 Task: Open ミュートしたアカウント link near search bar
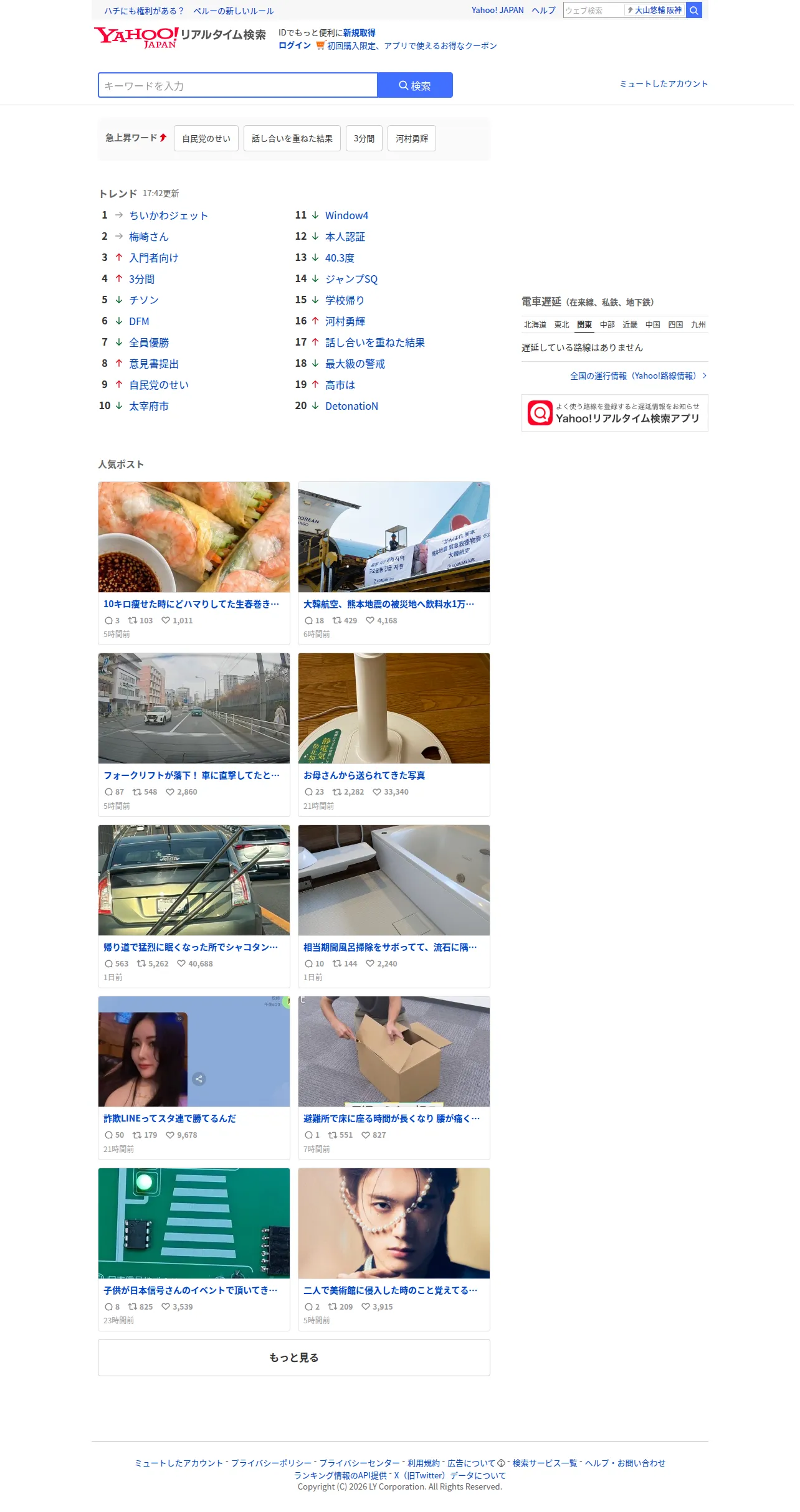[x=664, y=84]
